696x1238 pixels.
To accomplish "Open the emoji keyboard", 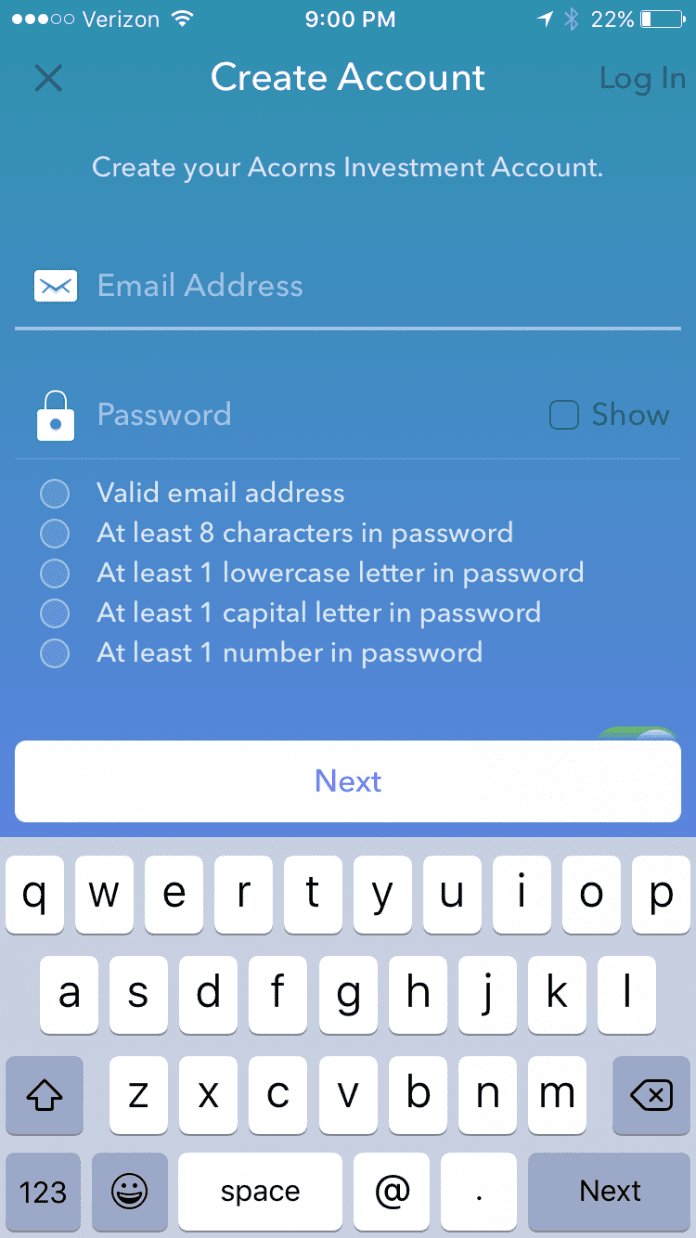I will [x=130, y=1192].
